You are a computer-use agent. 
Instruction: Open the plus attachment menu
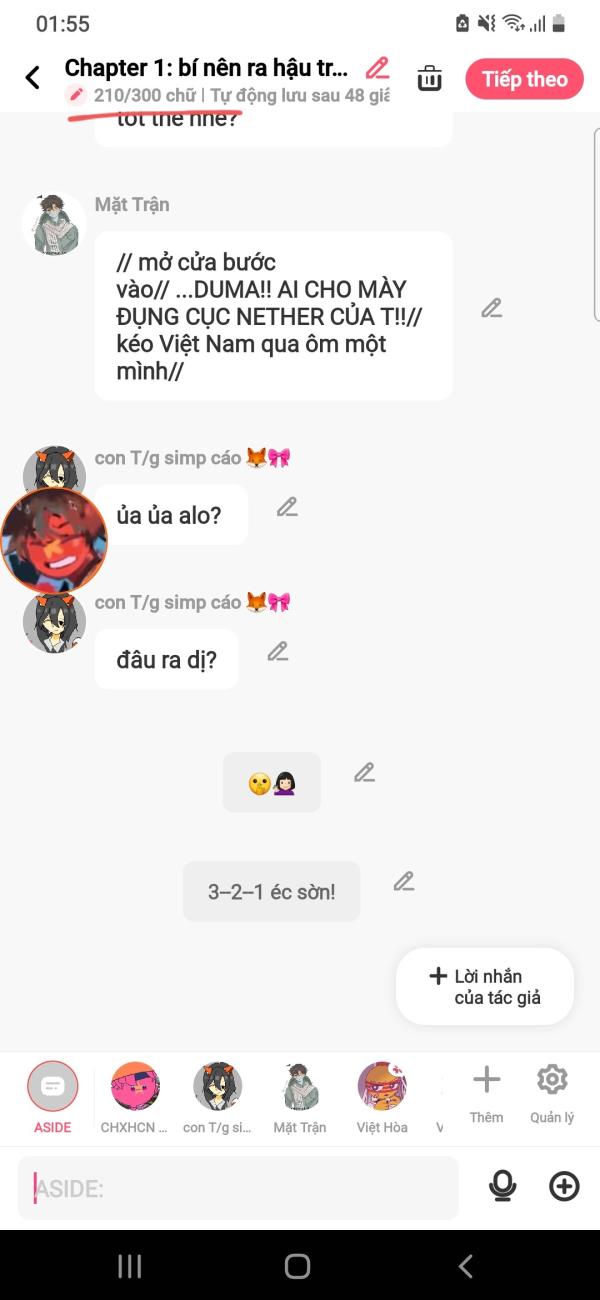click(564, 1187)
